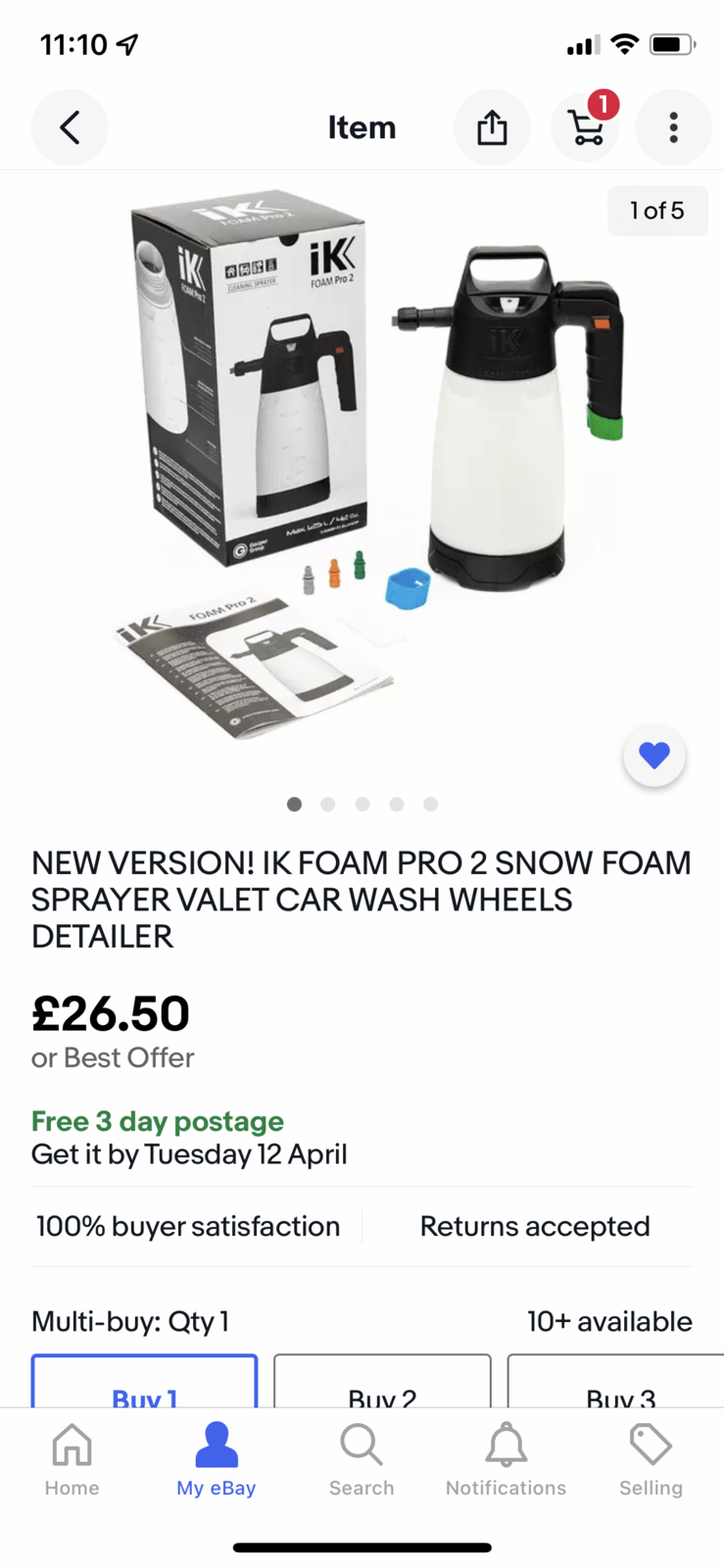Switch to the Selling tab
The height and width of the screenshot is (1568, 724).
pos(651,1460)
